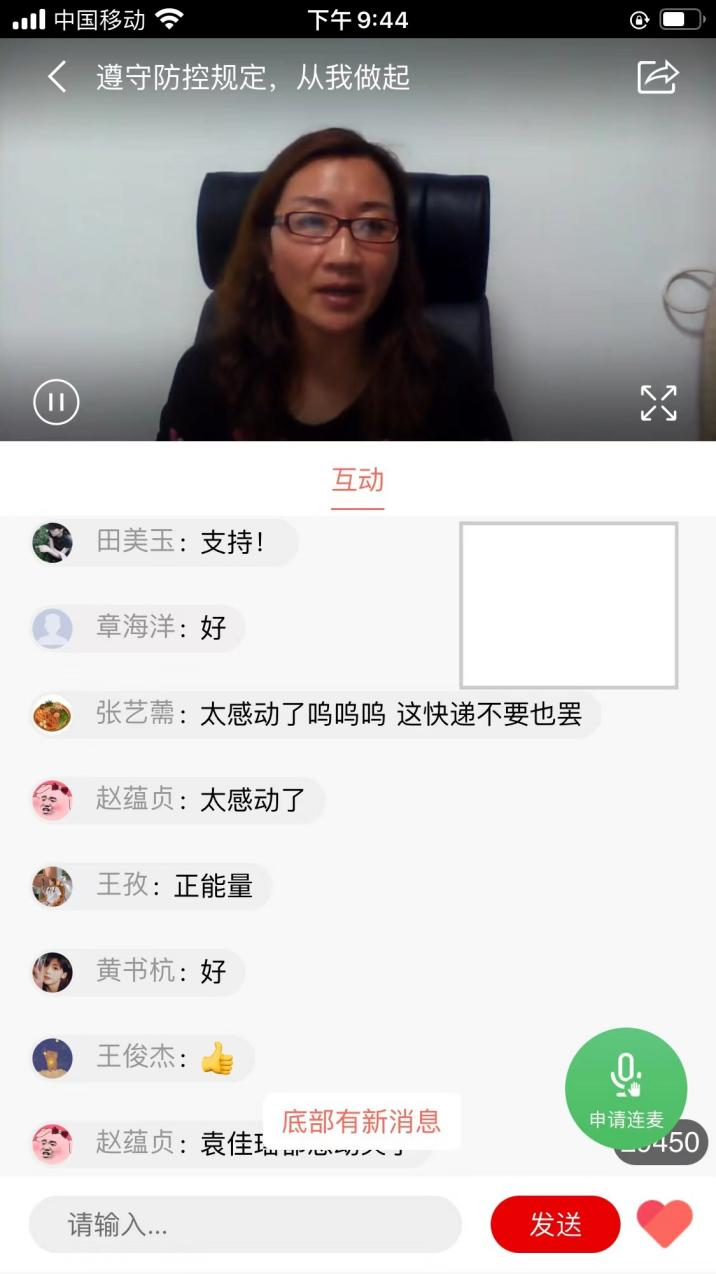The image size is (716, 1274).
Task: Go back from the live stream
Action: coord(57,77)
